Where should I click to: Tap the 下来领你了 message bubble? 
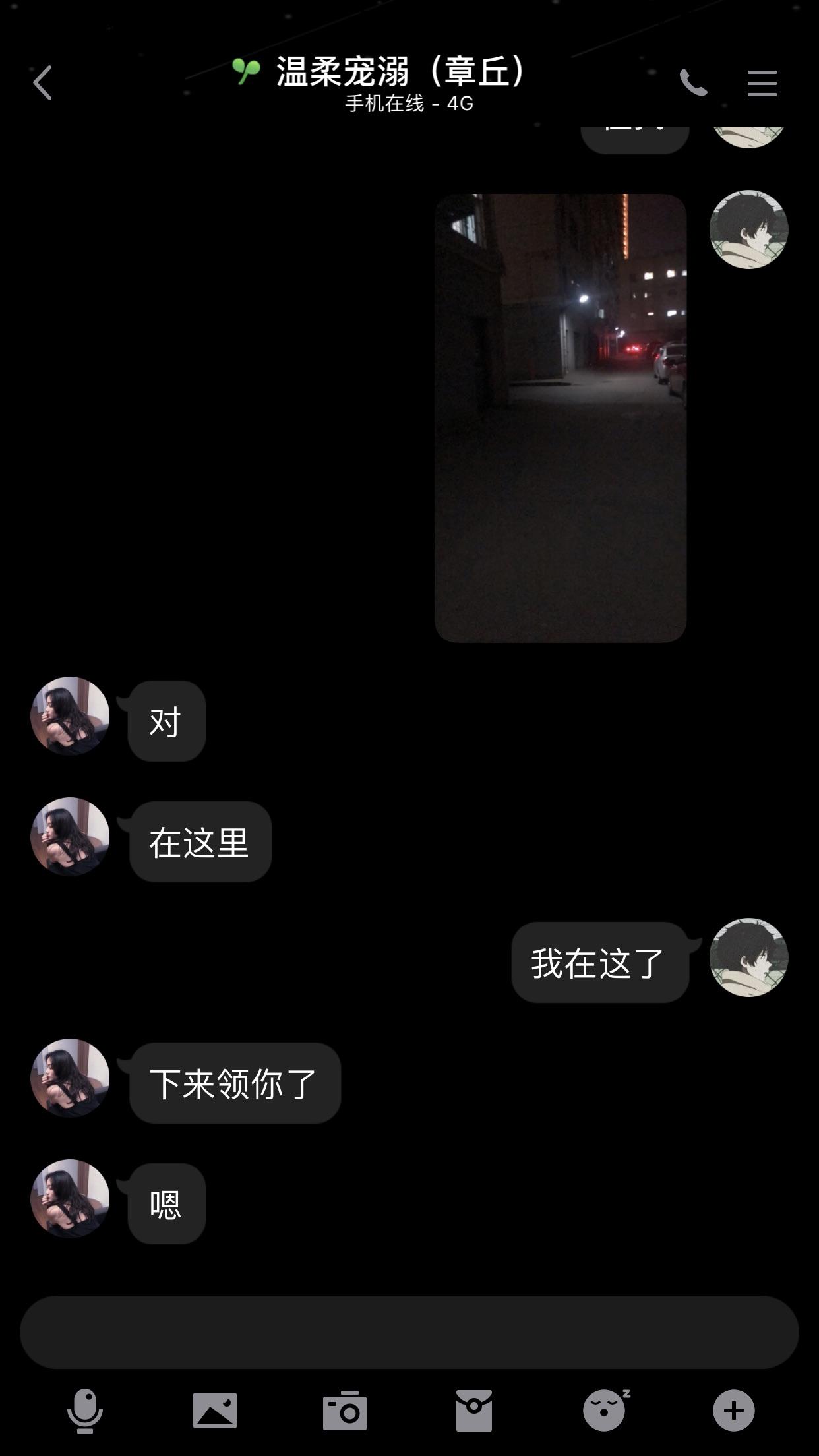click(234, 1082)
